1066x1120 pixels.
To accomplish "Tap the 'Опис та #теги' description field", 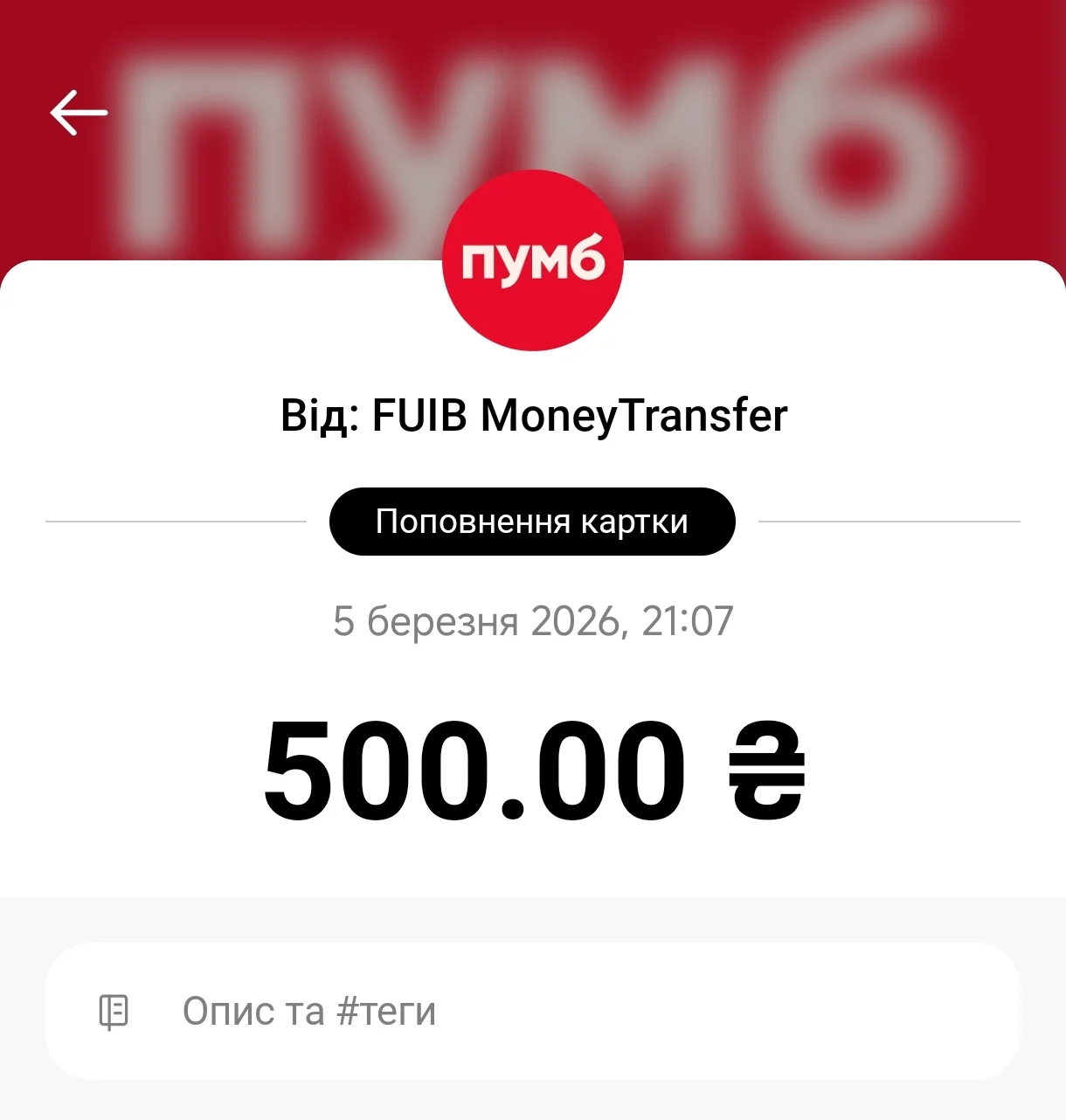I will [531, 1011].
